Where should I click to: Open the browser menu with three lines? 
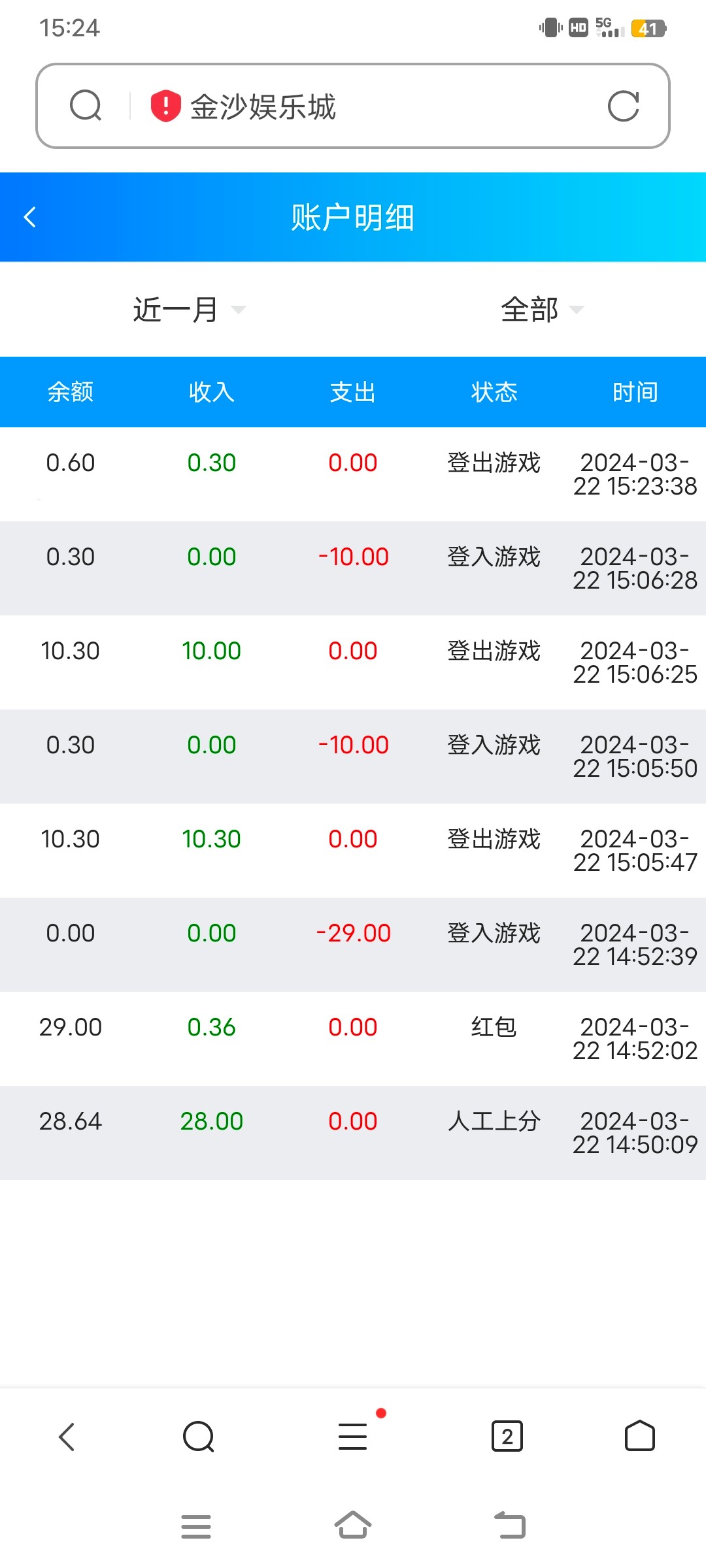point(353,1437)
